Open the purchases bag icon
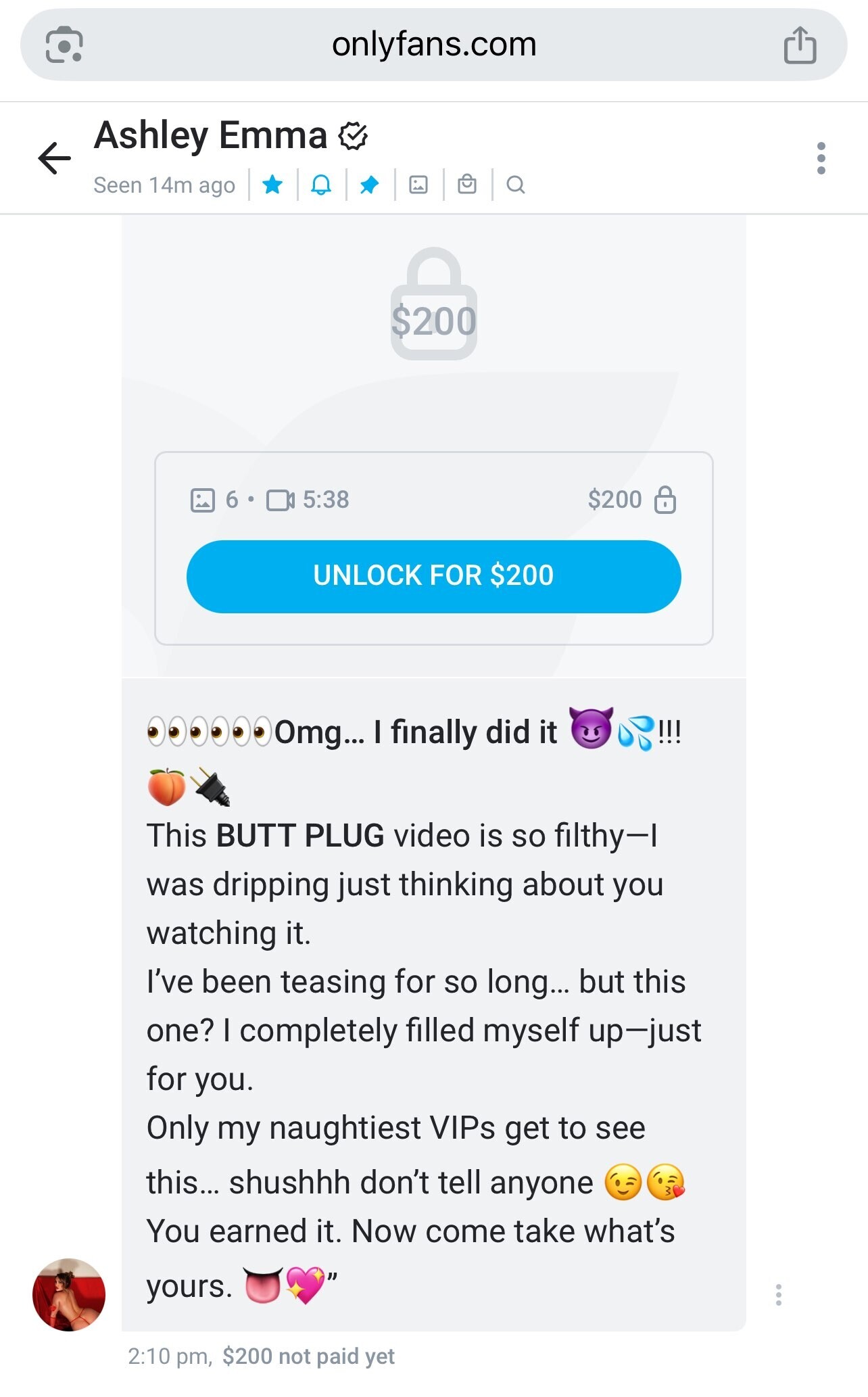Screen dimensions: 868x1397 click(x=467, y=185)
